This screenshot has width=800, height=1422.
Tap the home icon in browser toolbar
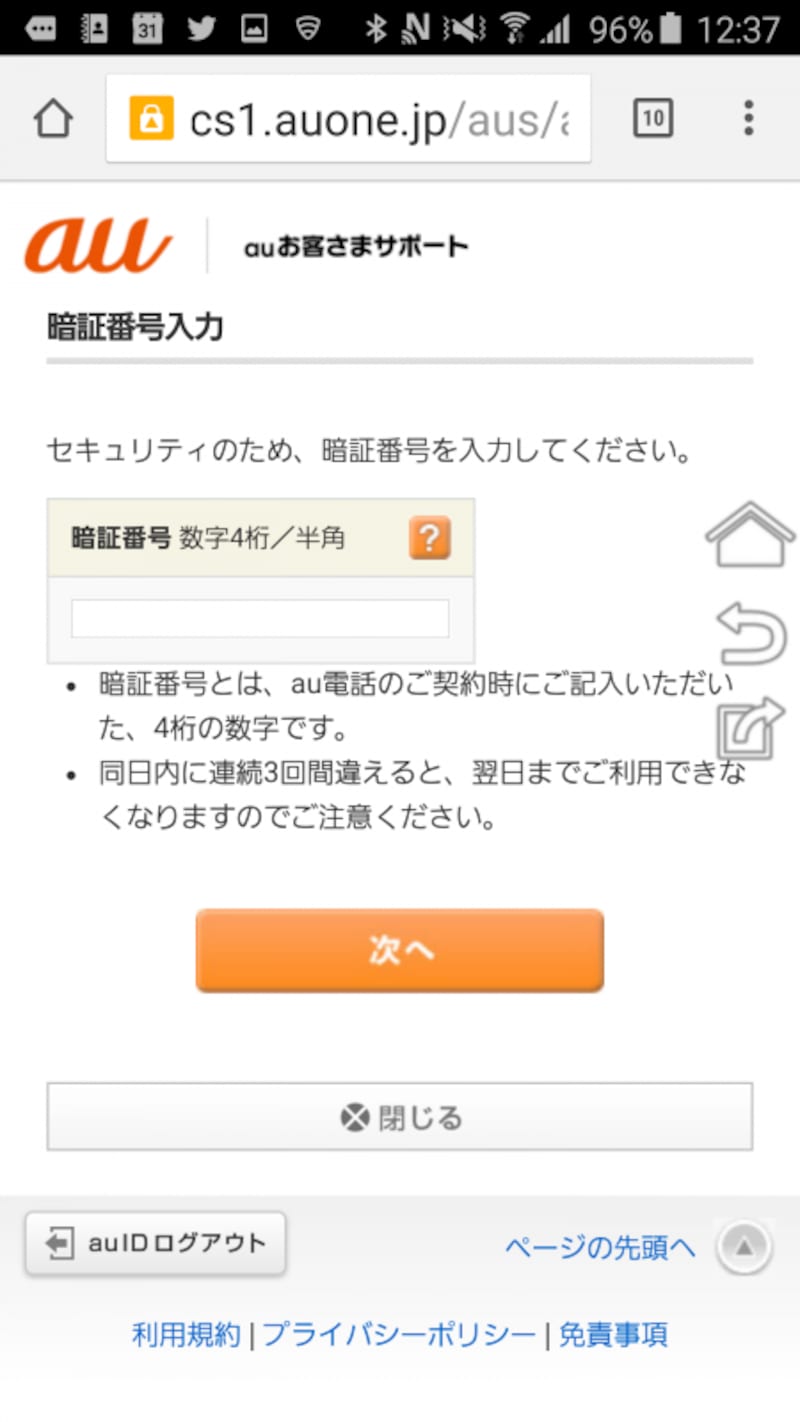pyautogui.click(x=52, y=116)
